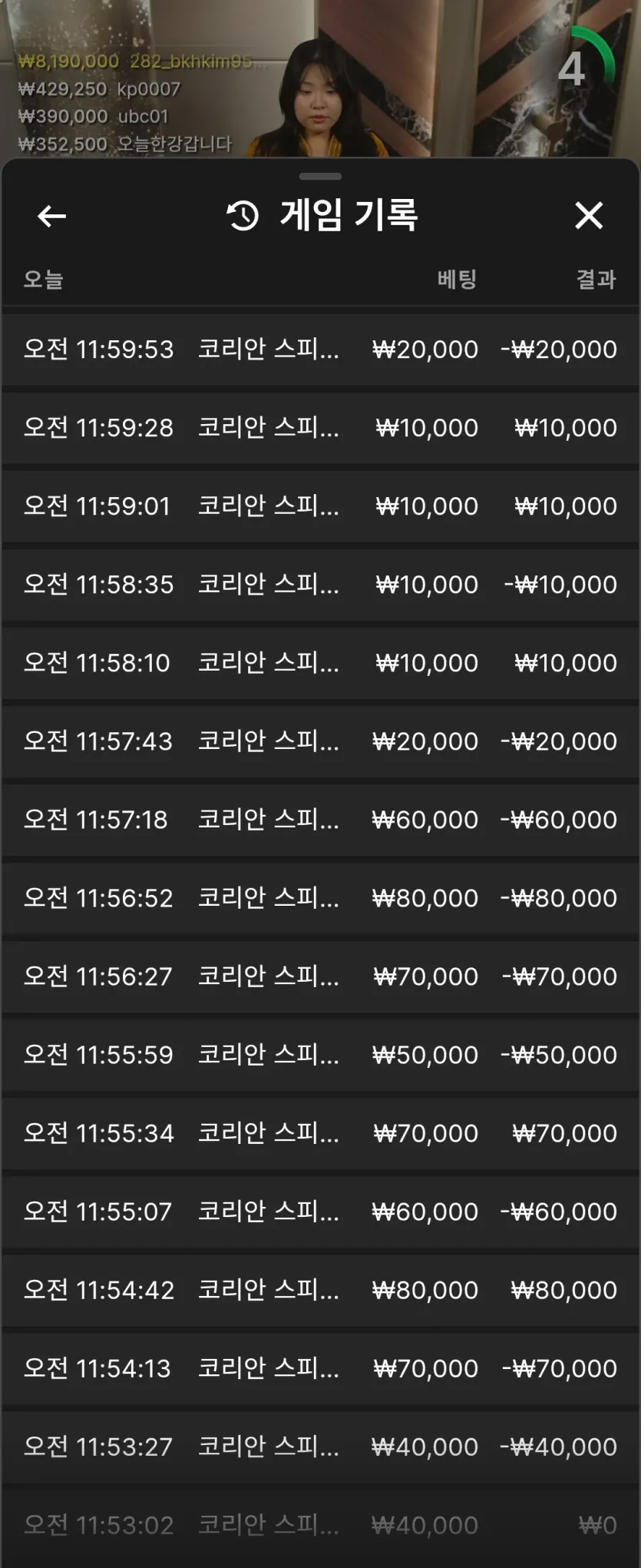View the 오전 11:54:13 round details
Screen dimensions: 641x1568
(x=320, y=1368)
